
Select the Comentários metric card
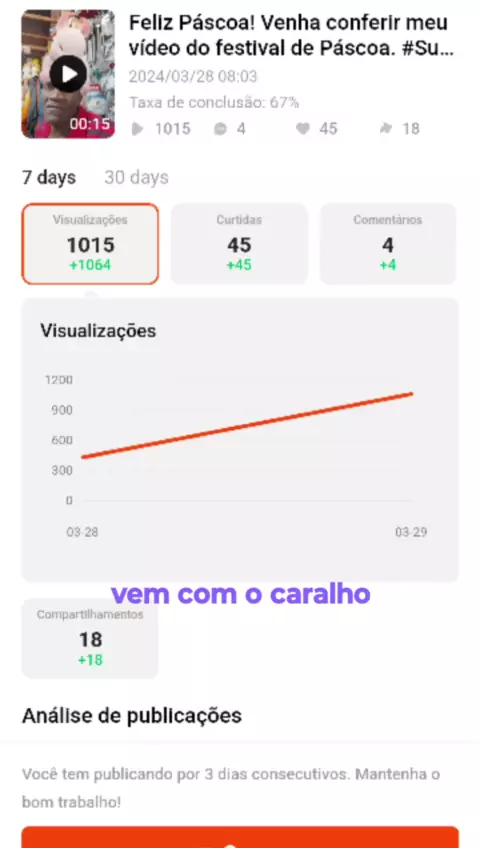[388, 243]
